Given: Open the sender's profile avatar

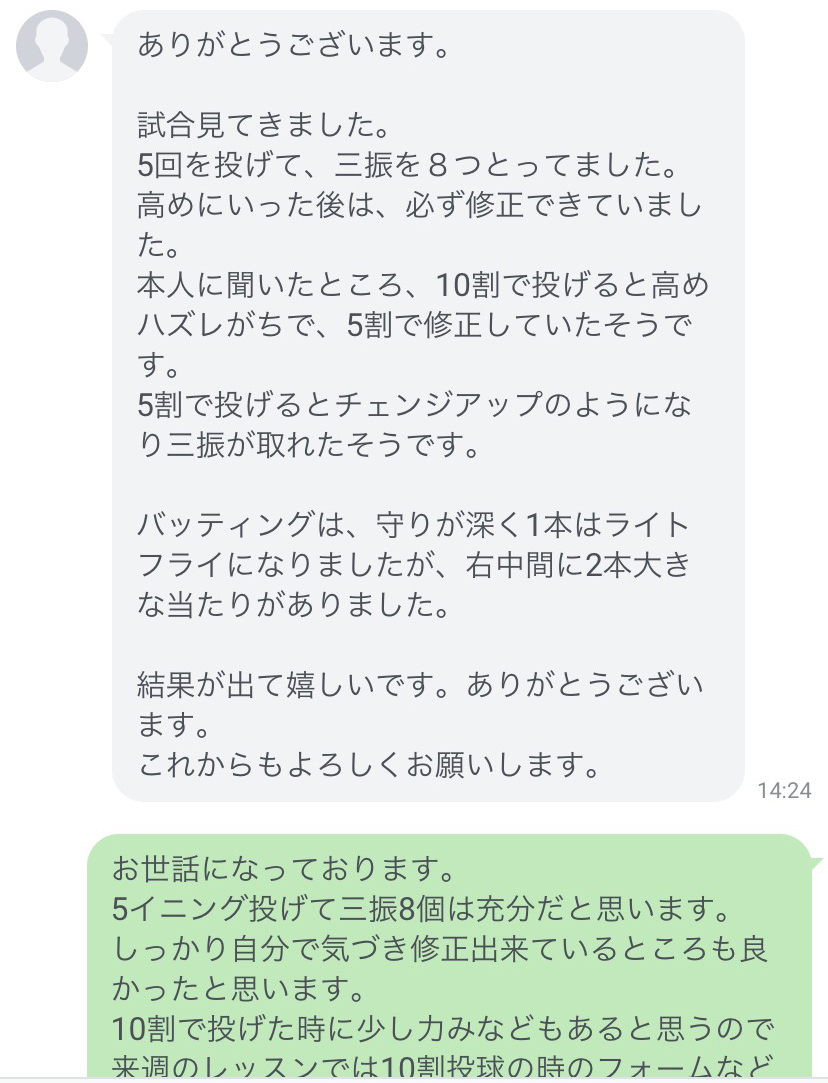Looking at the screenshot, I should point(51,47).
